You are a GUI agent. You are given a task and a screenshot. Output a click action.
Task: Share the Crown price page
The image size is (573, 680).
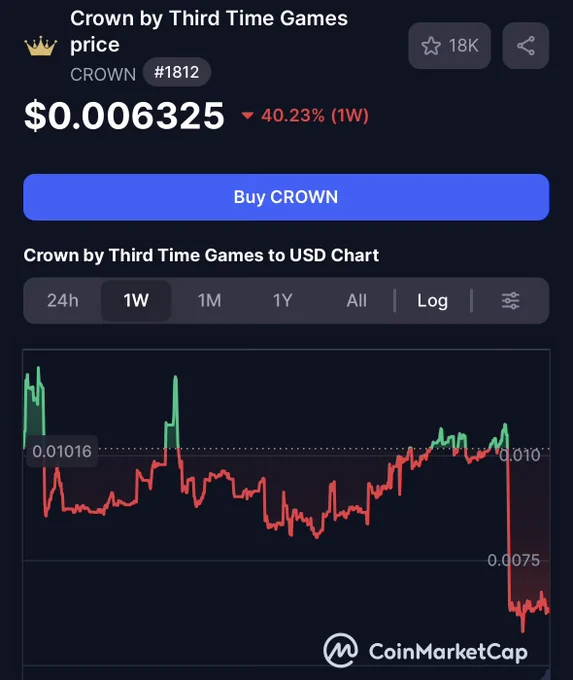526,46
